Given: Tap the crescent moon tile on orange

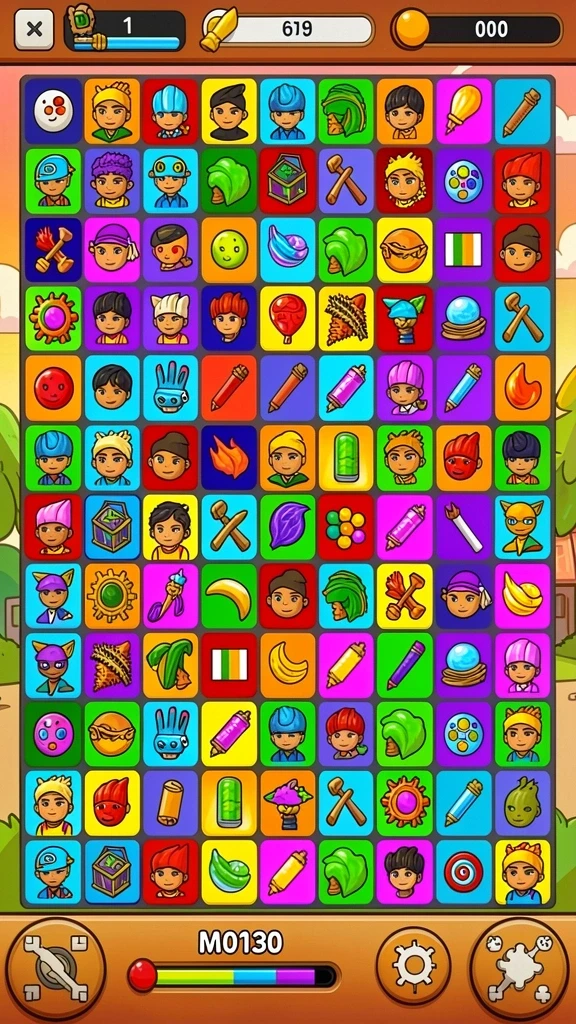Looking at the screenshot, I should pyautogui.click(x=288, y=665).
